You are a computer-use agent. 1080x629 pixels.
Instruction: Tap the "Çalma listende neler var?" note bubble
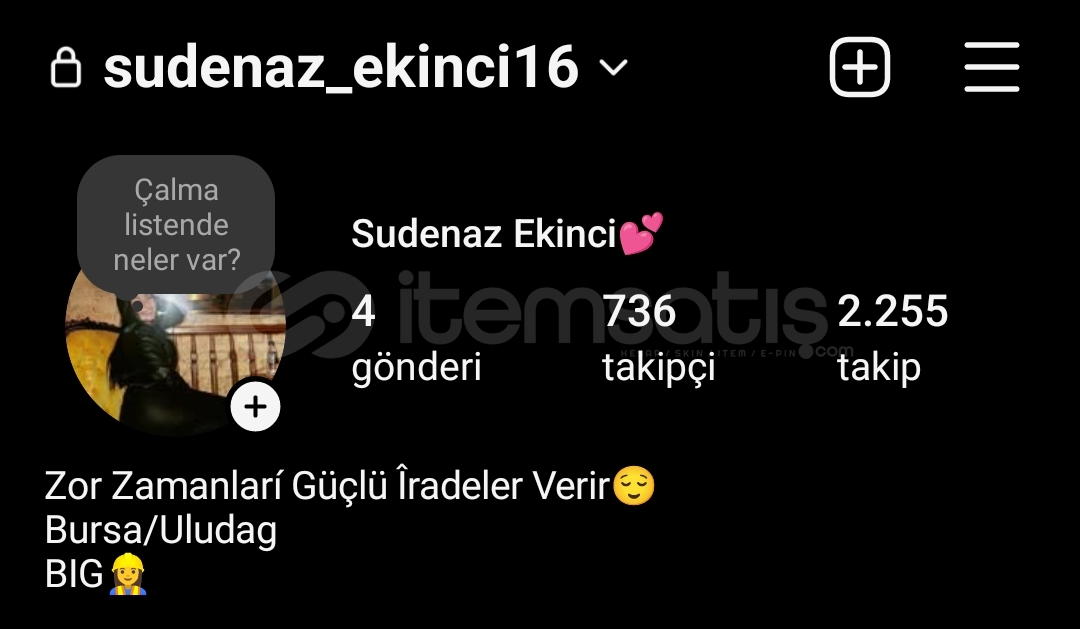coord(176,225)
